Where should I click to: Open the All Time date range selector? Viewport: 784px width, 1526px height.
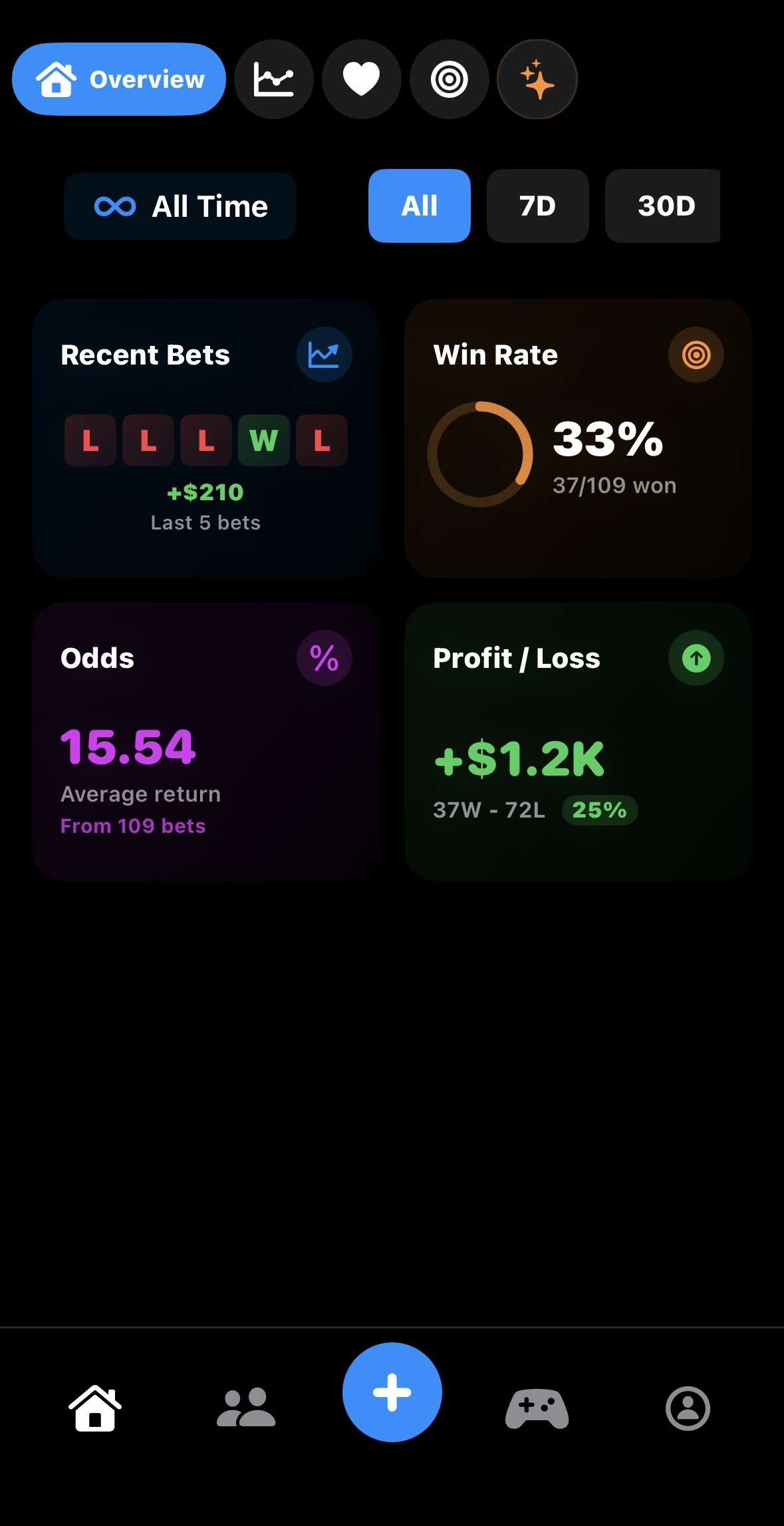click(180, 206)
